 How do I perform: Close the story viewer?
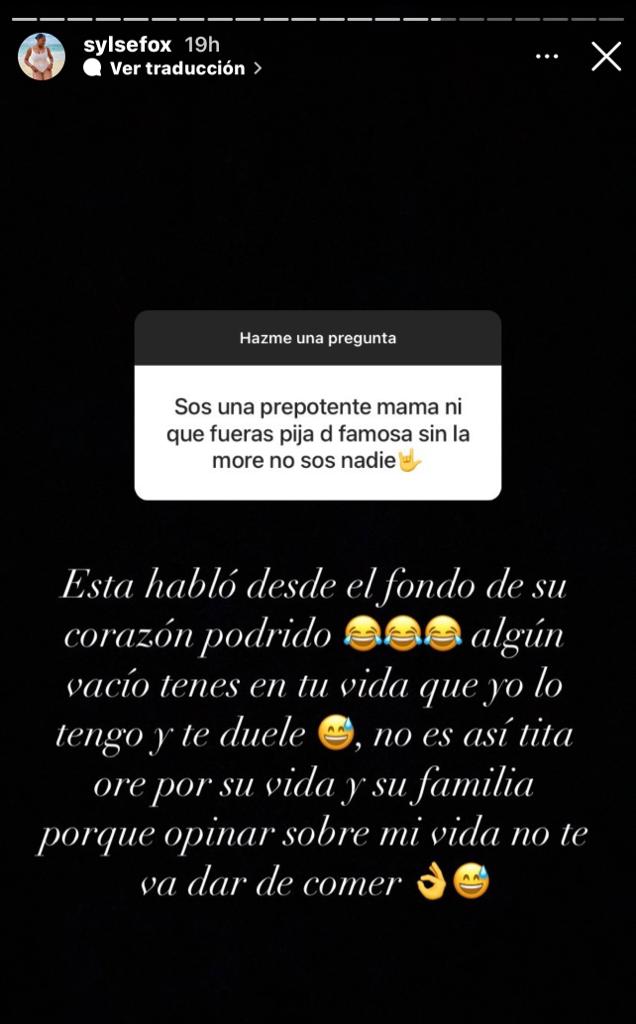606,57
